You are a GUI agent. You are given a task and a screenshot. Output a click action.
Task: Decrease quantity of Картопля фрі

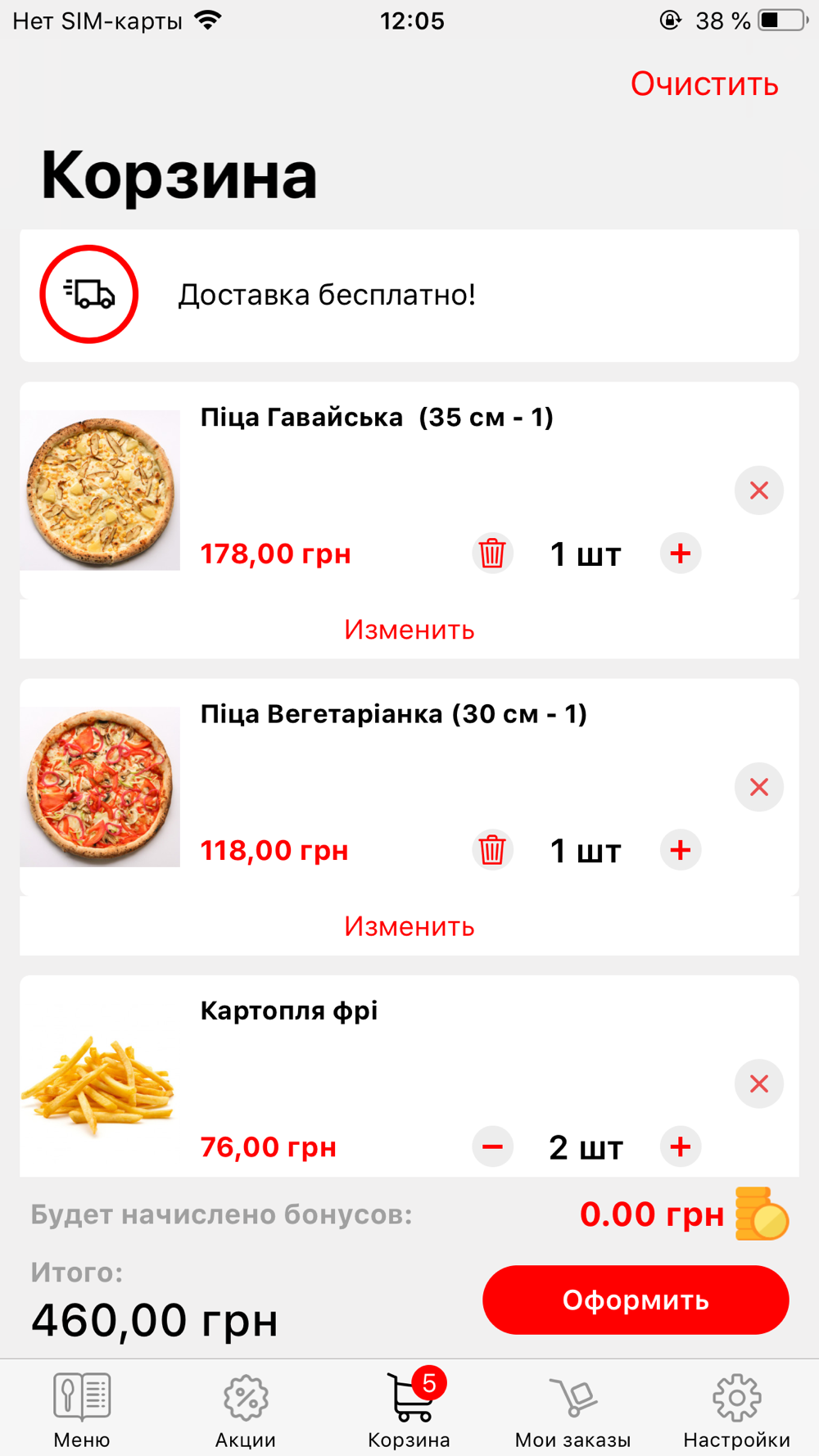click(492, 1146)
